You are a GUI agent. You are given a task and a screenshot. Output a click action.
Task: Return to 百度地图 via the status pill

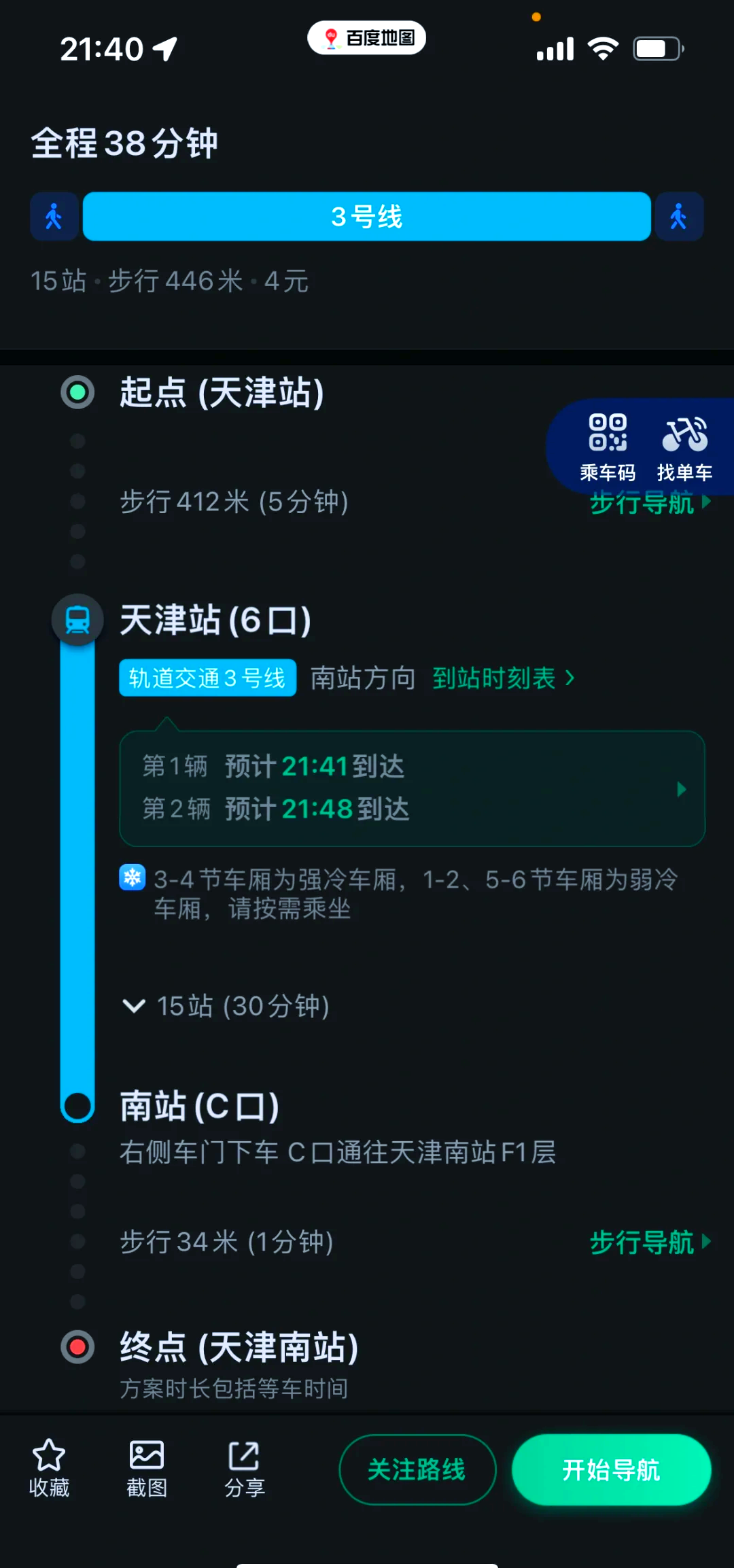[367, 38]
